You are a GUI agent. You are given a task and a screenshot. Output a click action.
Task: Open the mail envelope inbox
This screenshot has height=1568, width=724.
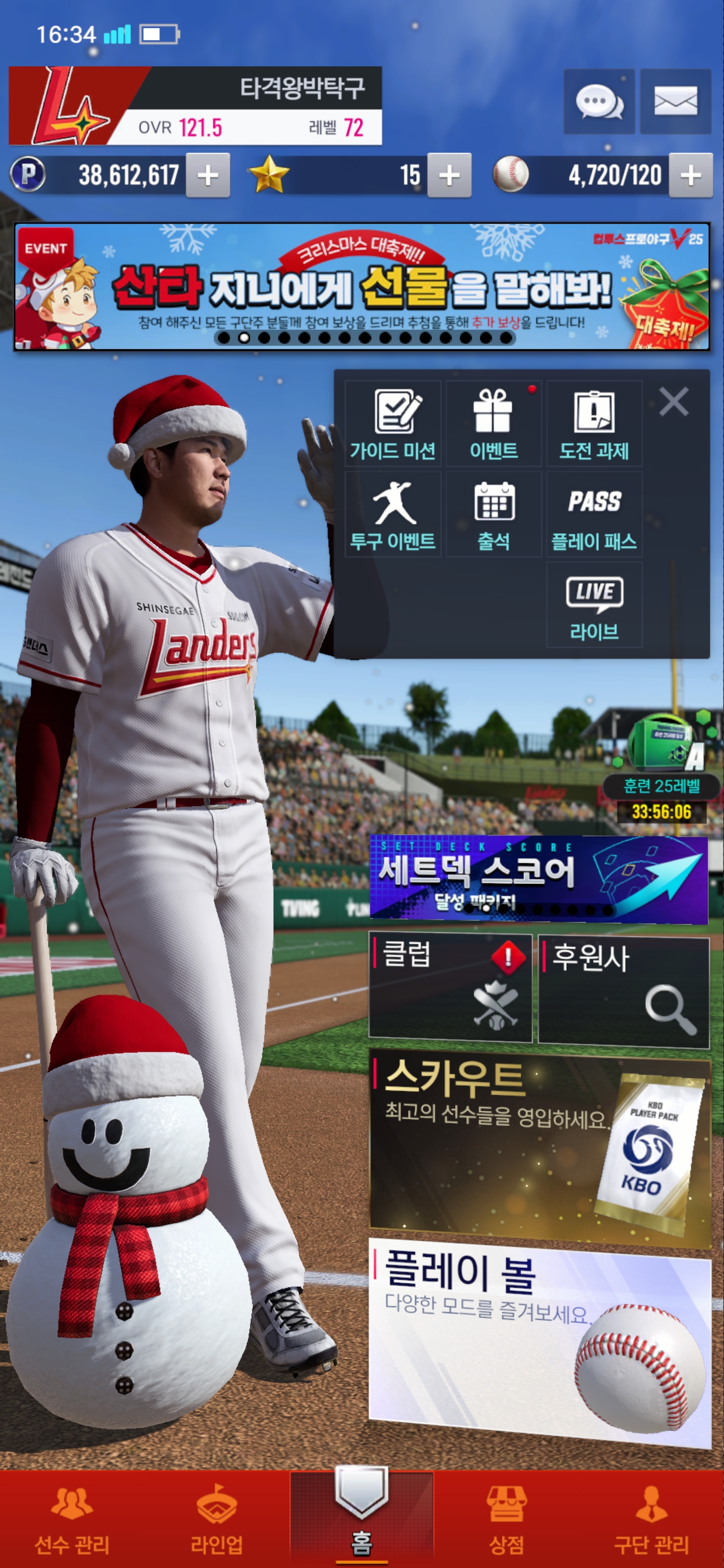tap(675, 102)
